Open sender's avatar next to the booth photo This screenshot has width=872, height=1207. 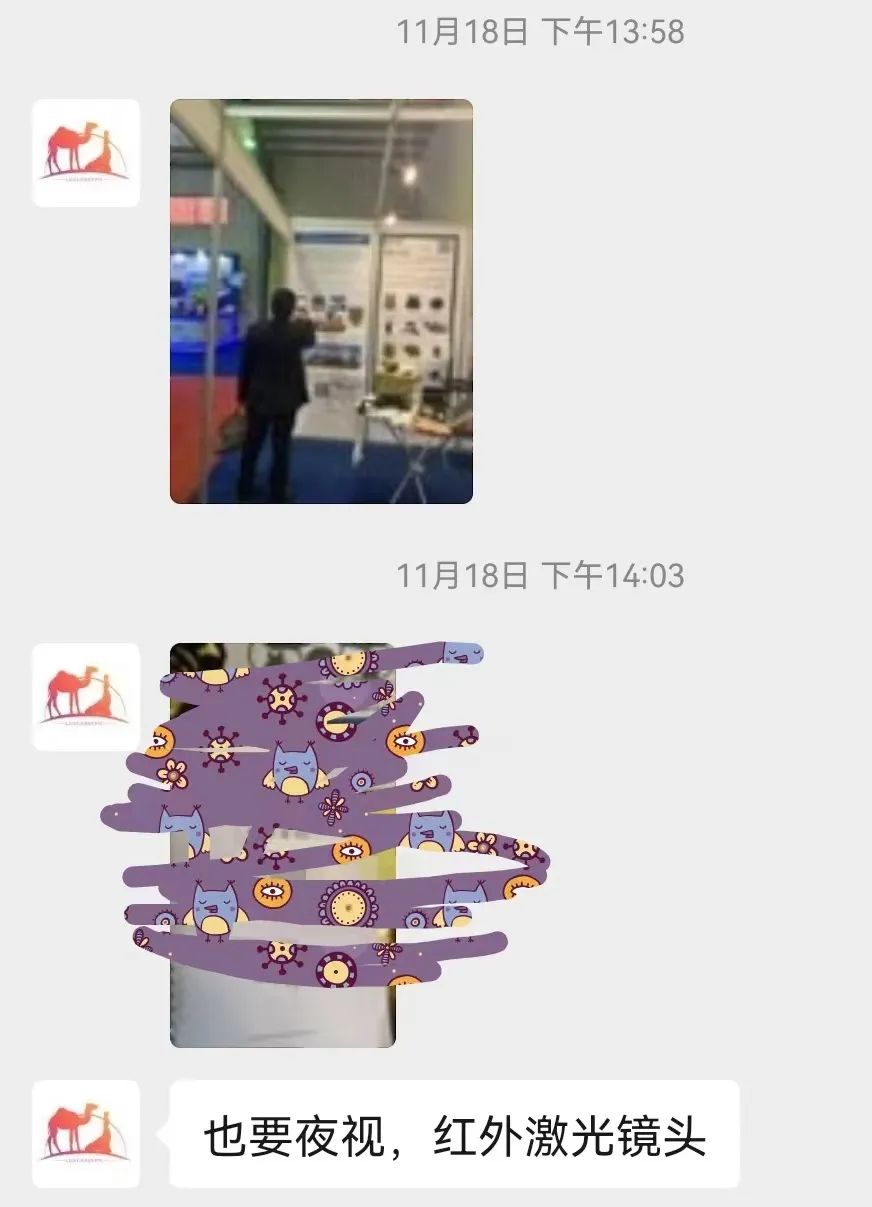[x=86, y=153]
